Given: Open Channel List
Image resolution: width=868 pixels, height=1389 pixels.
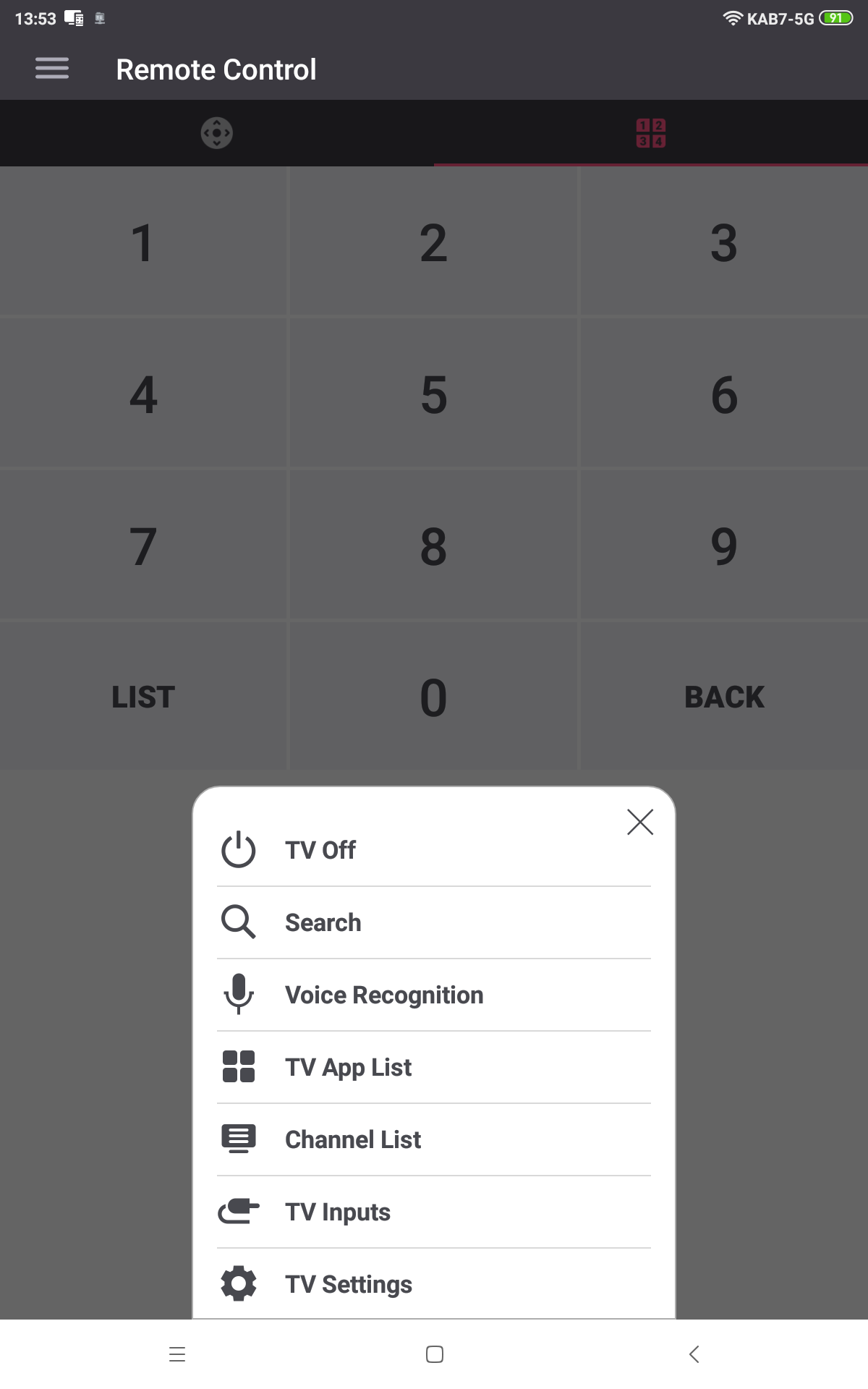Looking at the screenshot, I should pyautogui.click(x=434, y=1139).
